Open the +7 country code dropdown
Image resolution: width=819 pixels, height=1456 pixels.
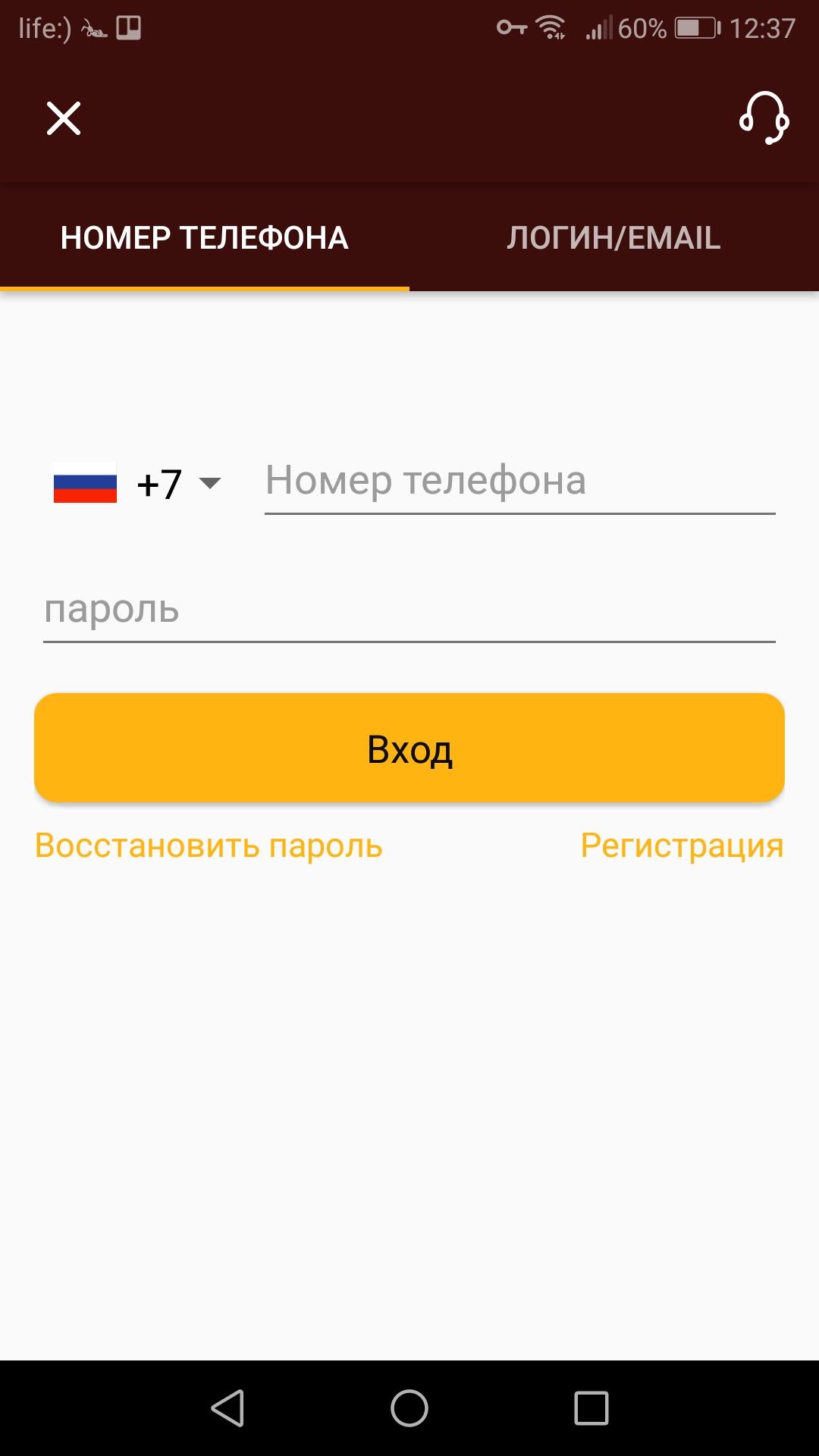coord(138,484)
